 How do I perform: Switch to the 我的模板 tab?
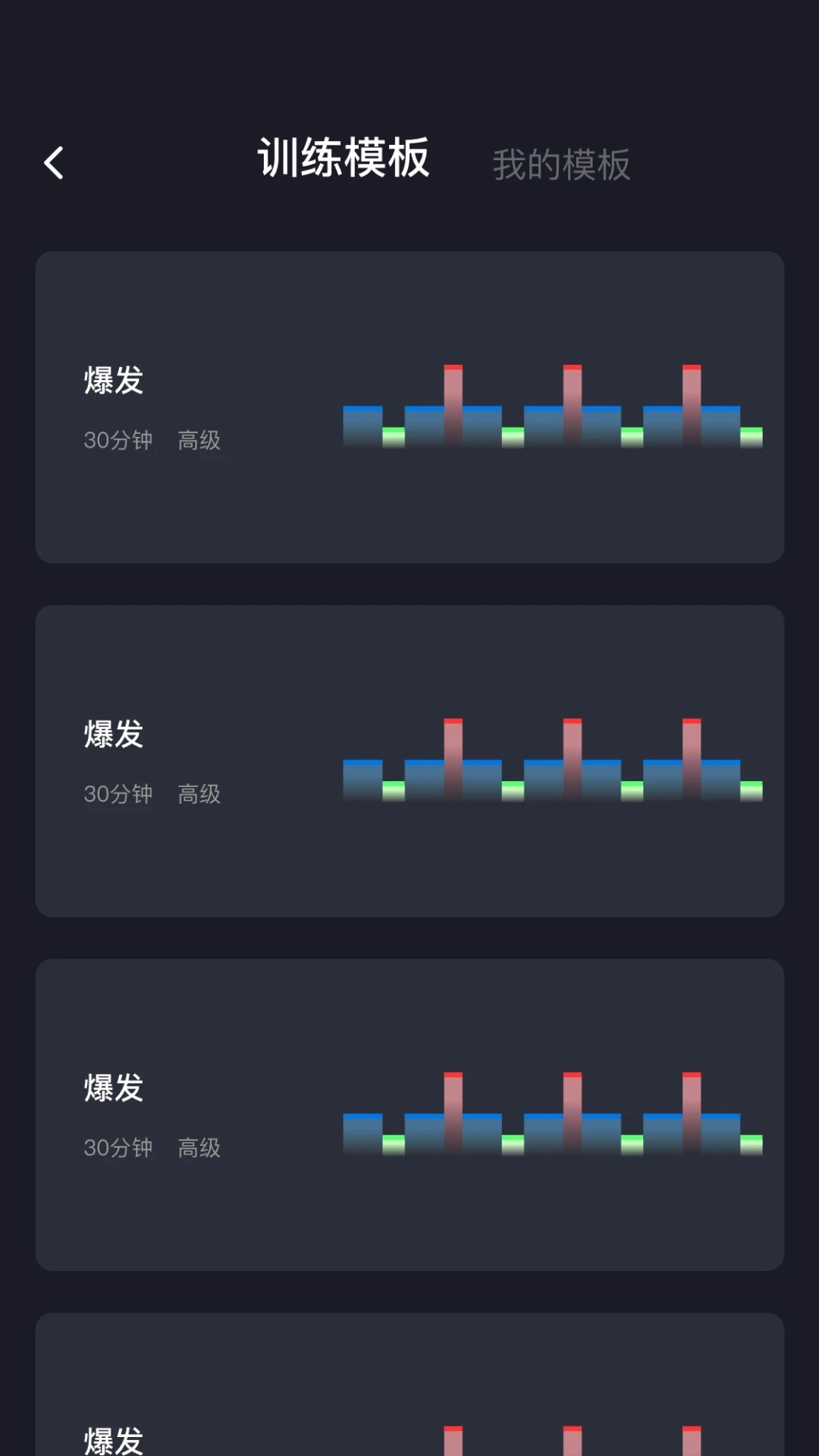pyautogui.click(x=561, y=164)
